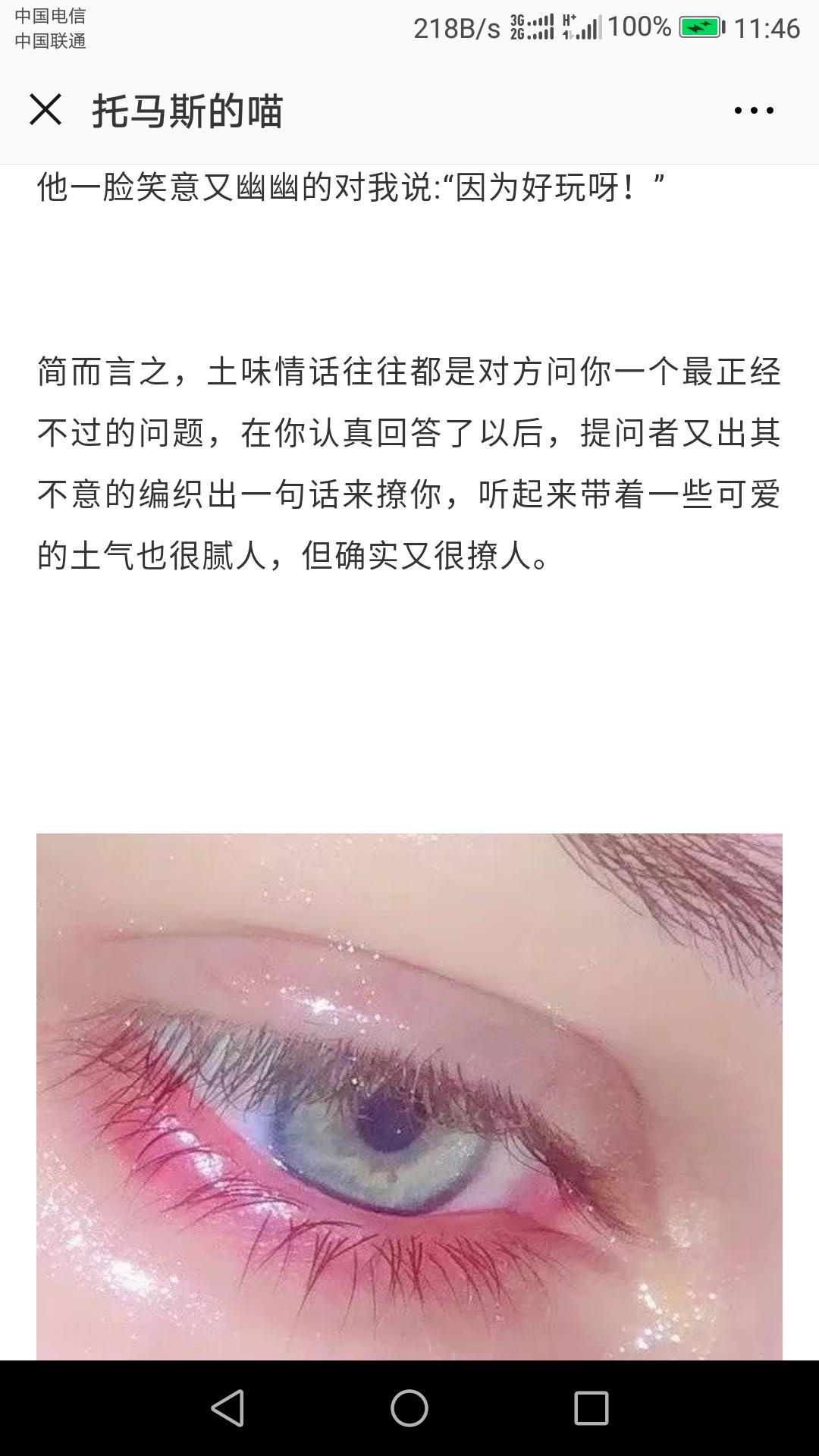
Task: Open the recent apps view
Action: 591,1408
